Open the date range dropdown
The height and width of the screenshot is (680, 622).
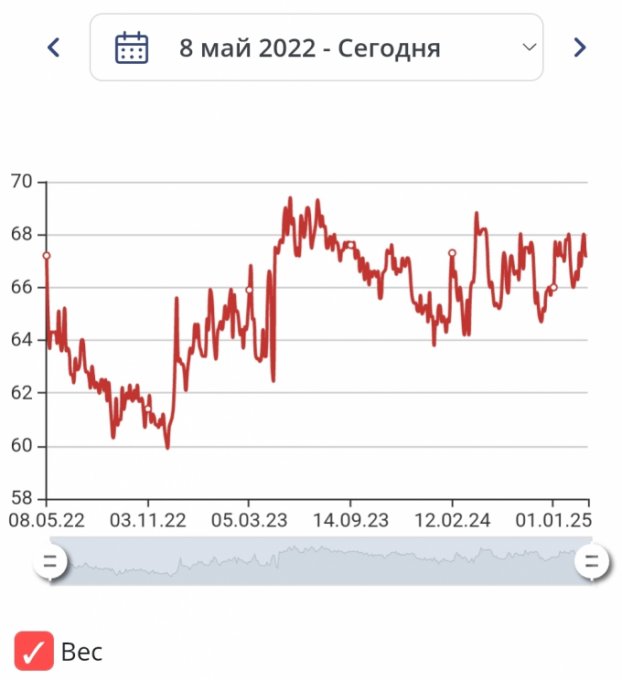click(316, 47)
